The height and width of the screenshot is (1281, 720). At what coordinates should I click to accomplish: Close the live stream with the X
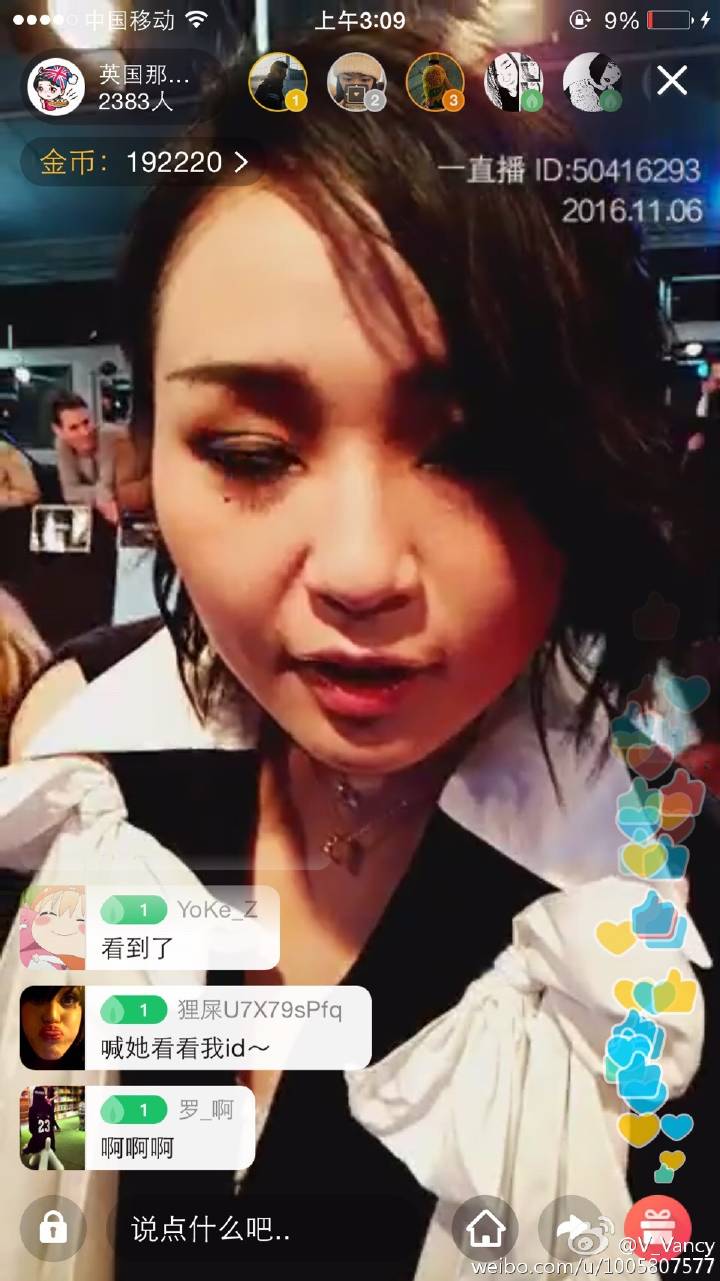click(x=672, y=81)
